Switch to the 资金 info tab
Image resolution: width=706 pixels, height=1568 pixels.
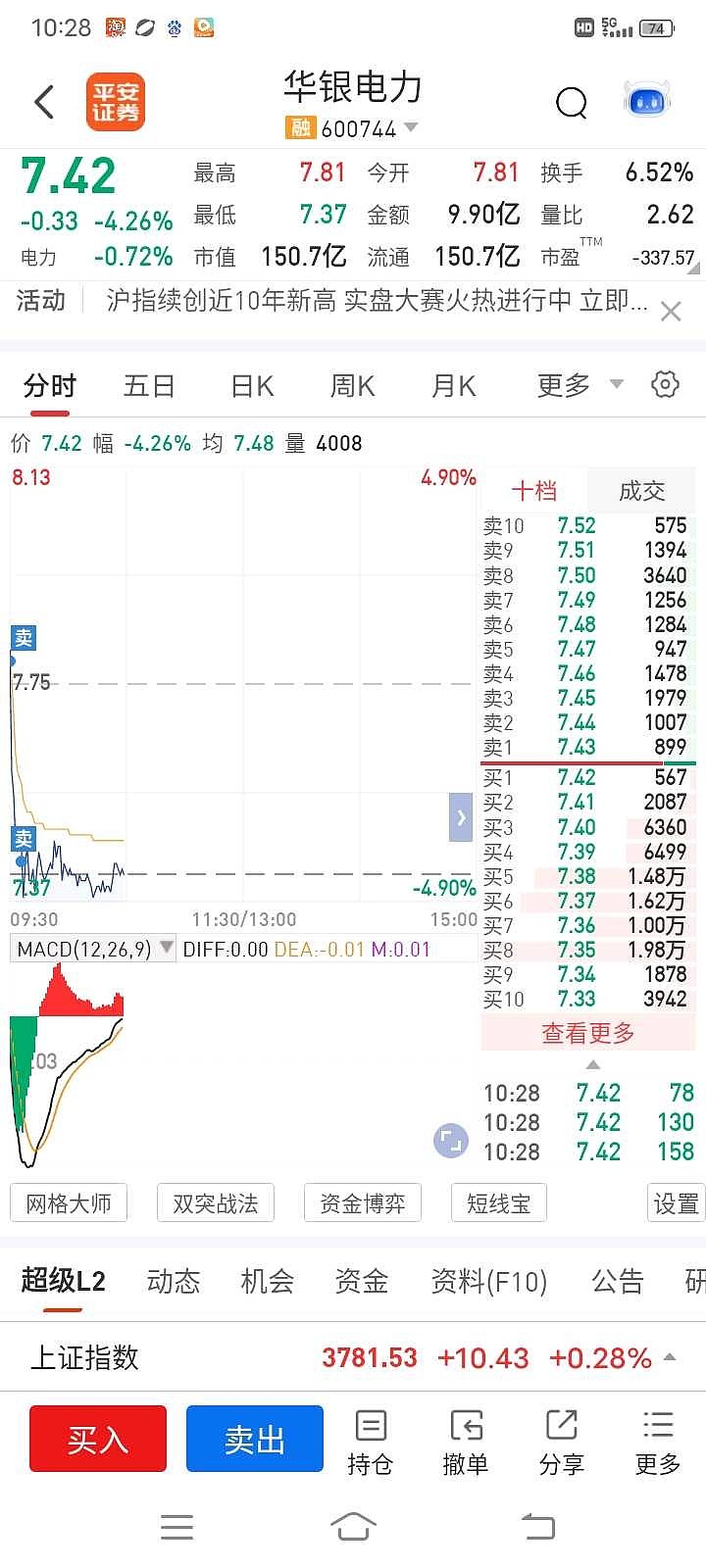(x=362, y=1281)
